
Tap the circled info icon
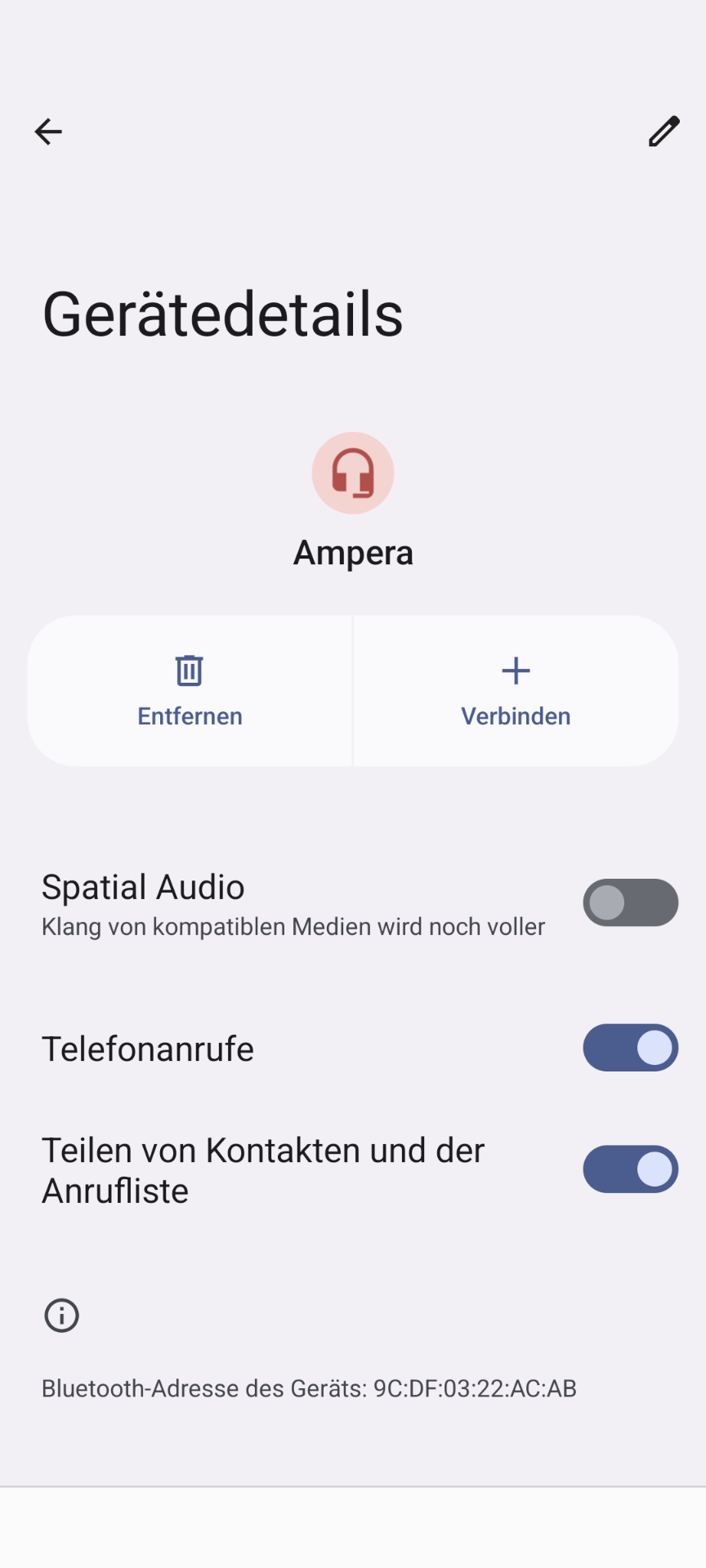(60, 1315)
